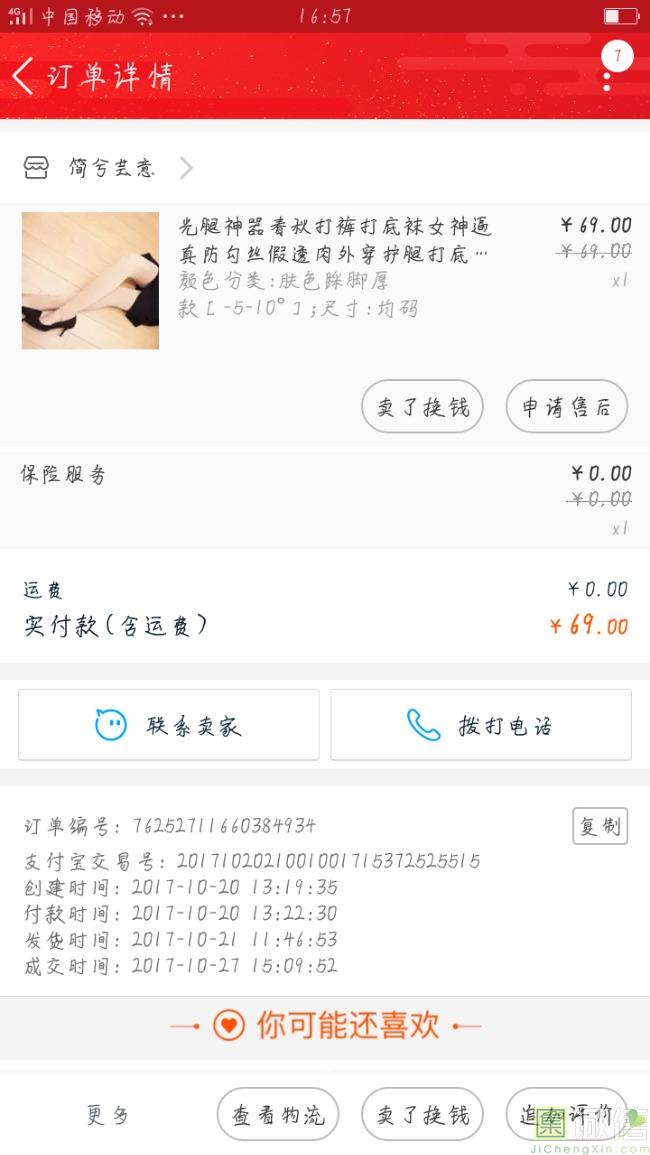Viewport: 650px width, 1155px height.
Task: Go back from 订单详情 page
Action: click(24, 76)
